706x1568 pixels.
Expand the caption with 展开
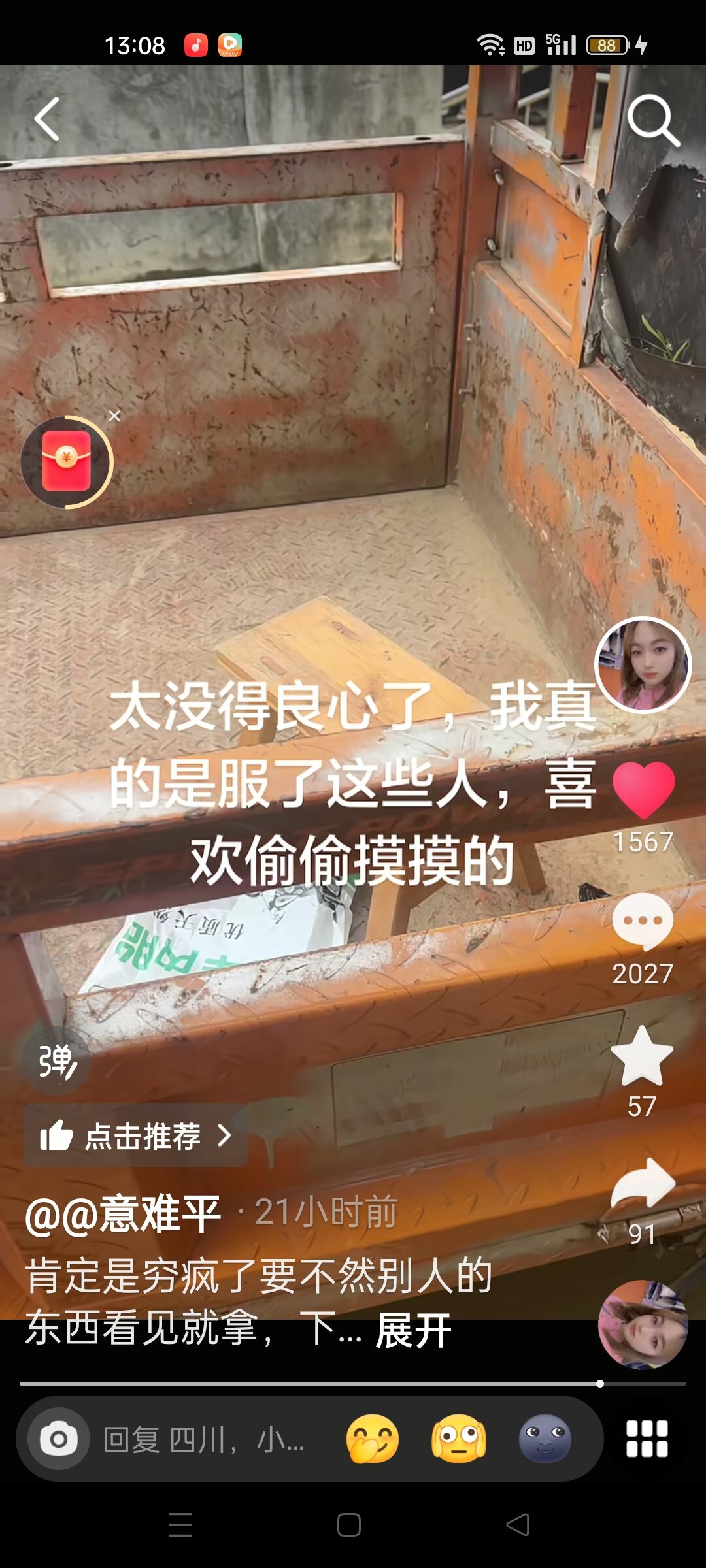click(413, 1330)
